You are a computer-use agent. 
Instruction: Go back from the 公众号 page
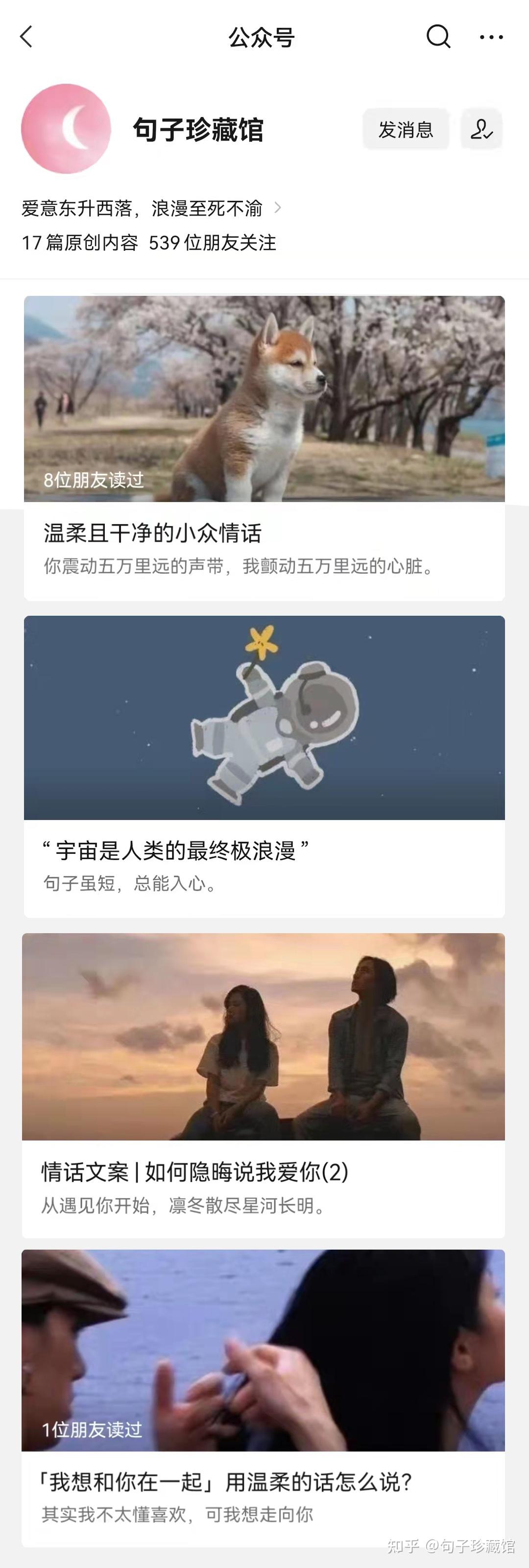tap(26, 37)
